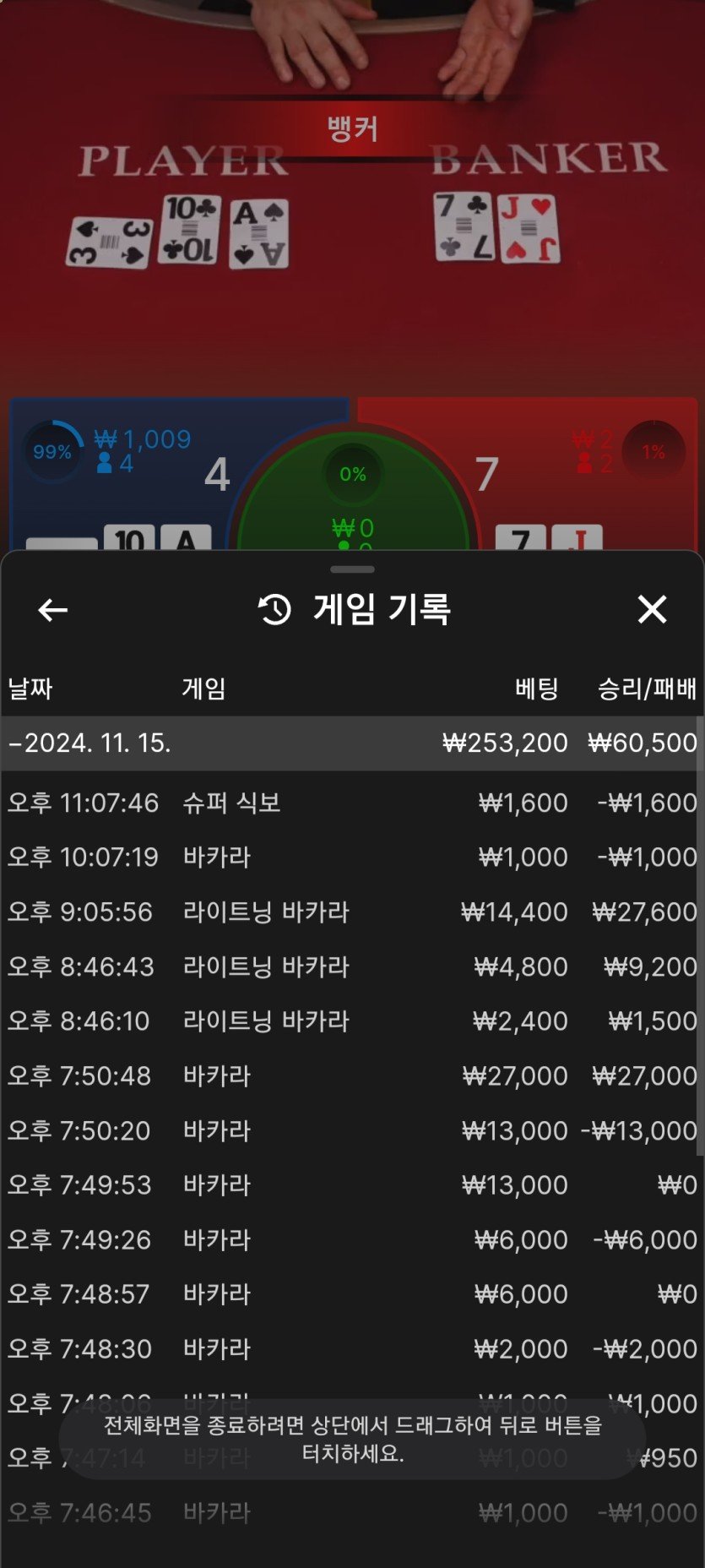View the 바카라 round at 오후 7:50:20
Viewport: 705px width, 1568px height.
pos(351,1130)
